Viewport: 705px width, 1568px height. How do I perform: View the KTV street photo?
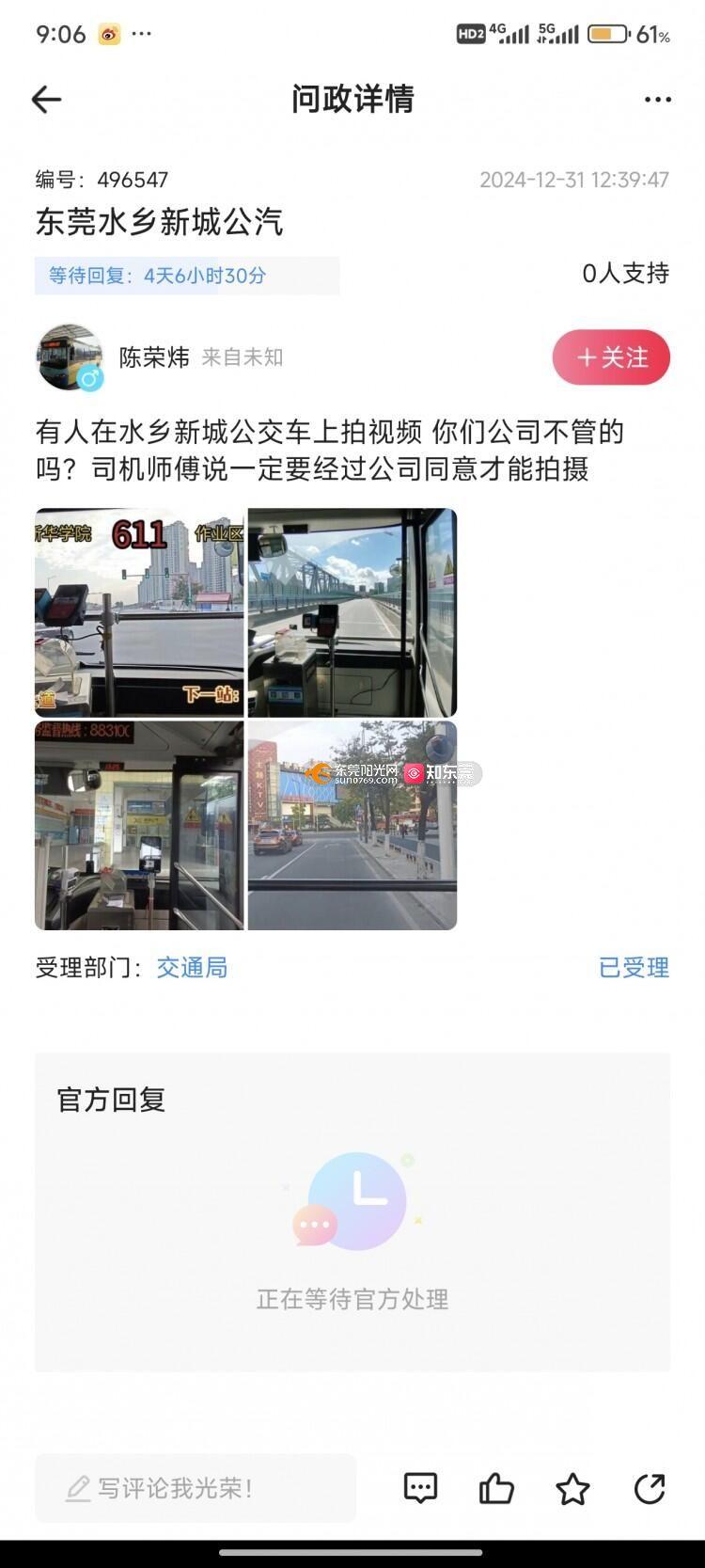click(352, 826)
